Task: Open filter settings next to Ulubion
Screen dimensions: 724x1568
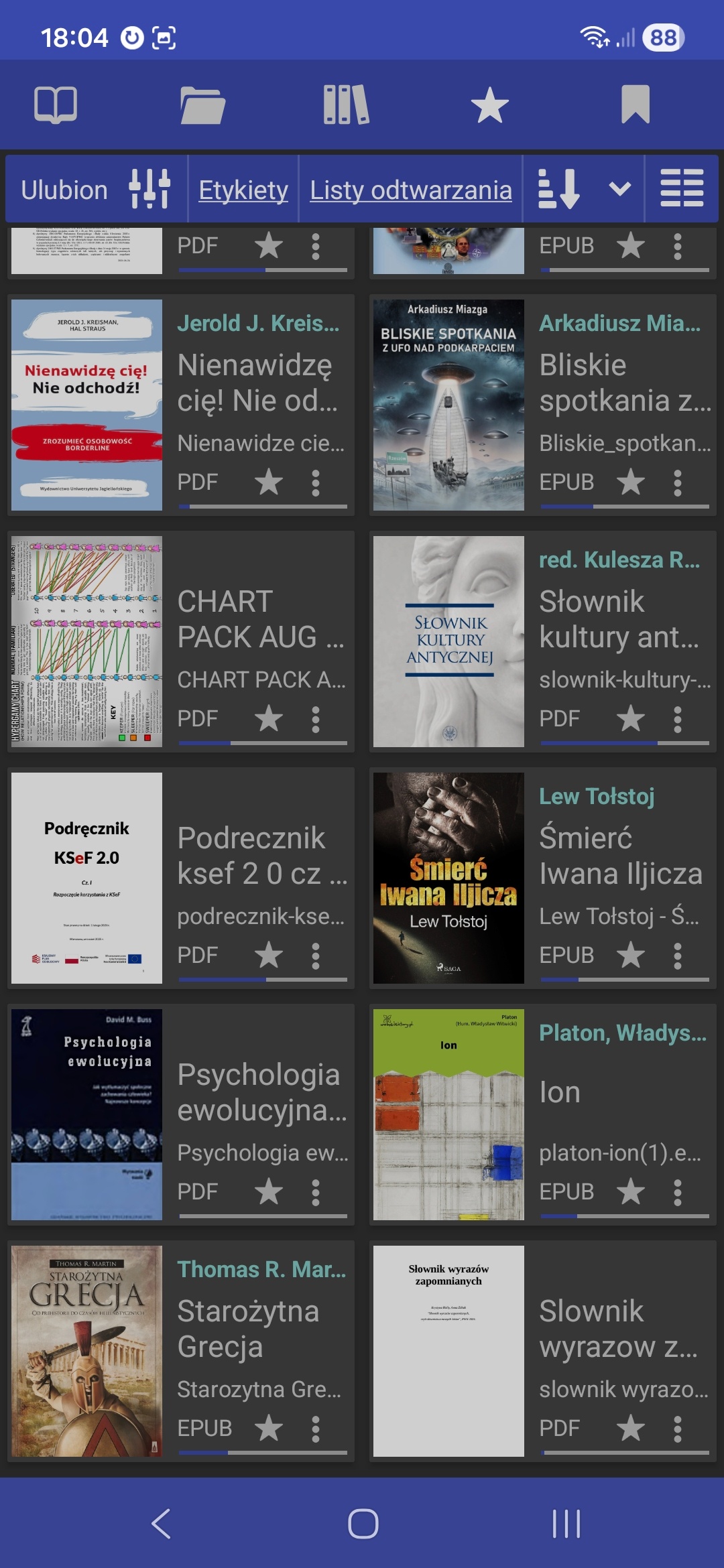Action: (149, 189)
